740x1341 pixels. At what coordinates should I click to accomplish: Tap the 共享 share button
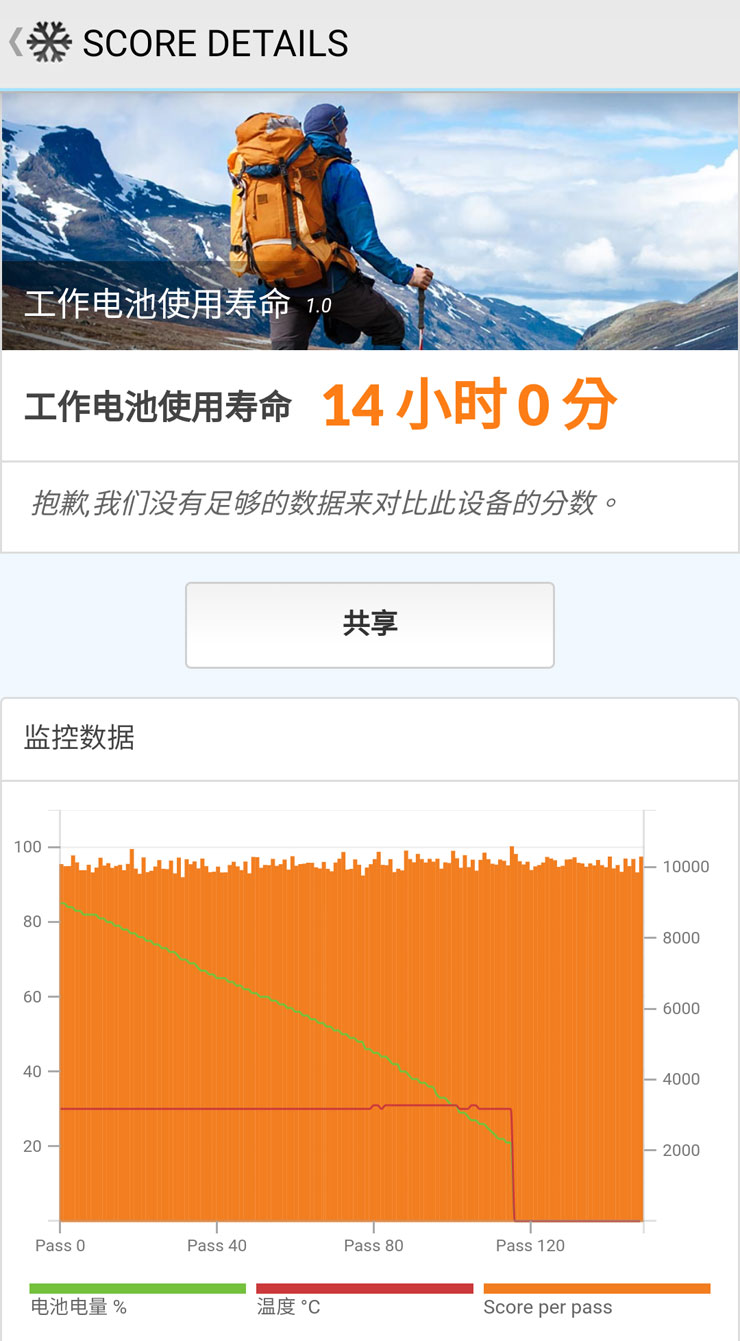370,625
